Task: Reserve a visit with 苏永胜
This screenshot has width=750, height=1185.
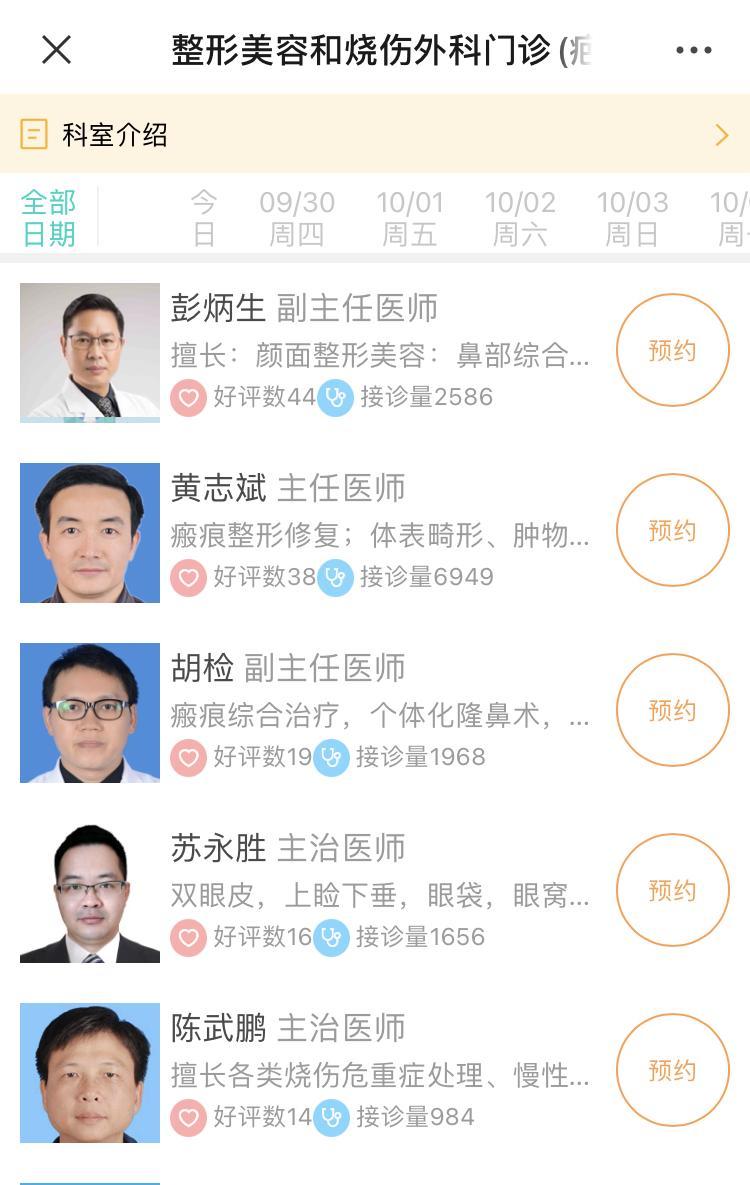Action: (x=672, y=891)
